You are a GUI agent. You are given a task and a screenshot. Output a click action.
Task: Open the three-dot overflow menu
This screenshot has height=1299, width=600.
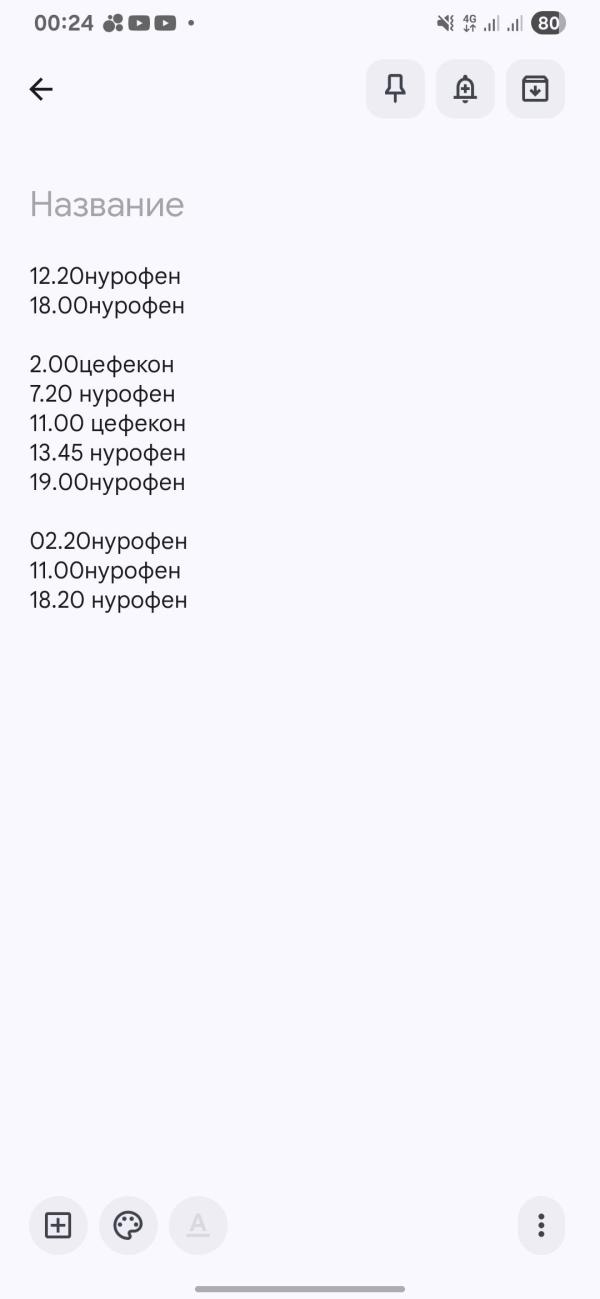(541, 1225)
